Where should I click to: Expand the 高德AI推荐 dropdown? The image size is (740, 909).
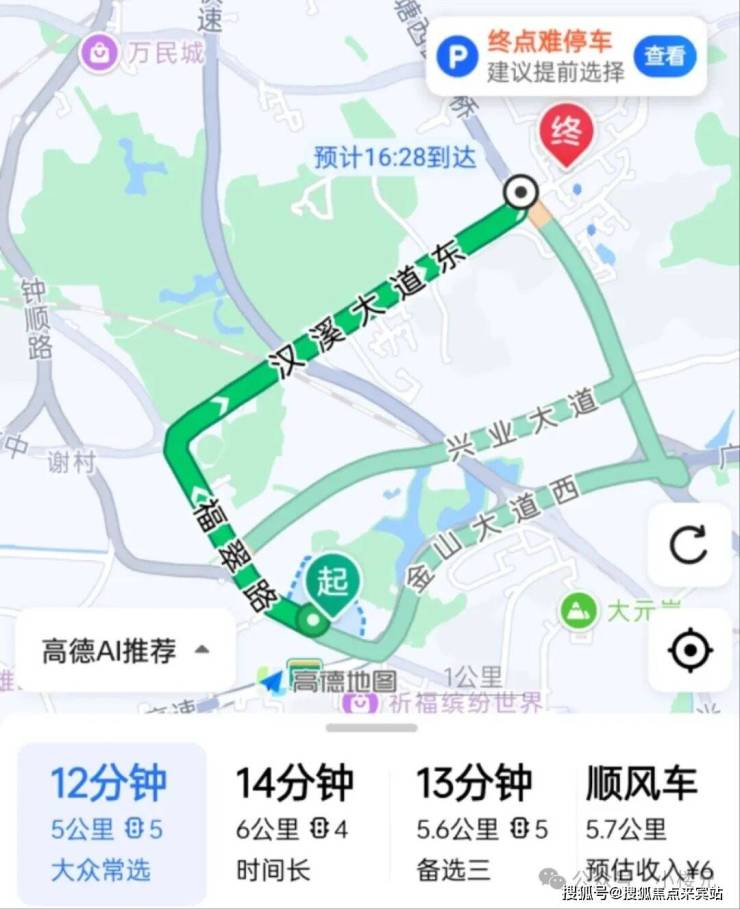click(x=125, y=651)
